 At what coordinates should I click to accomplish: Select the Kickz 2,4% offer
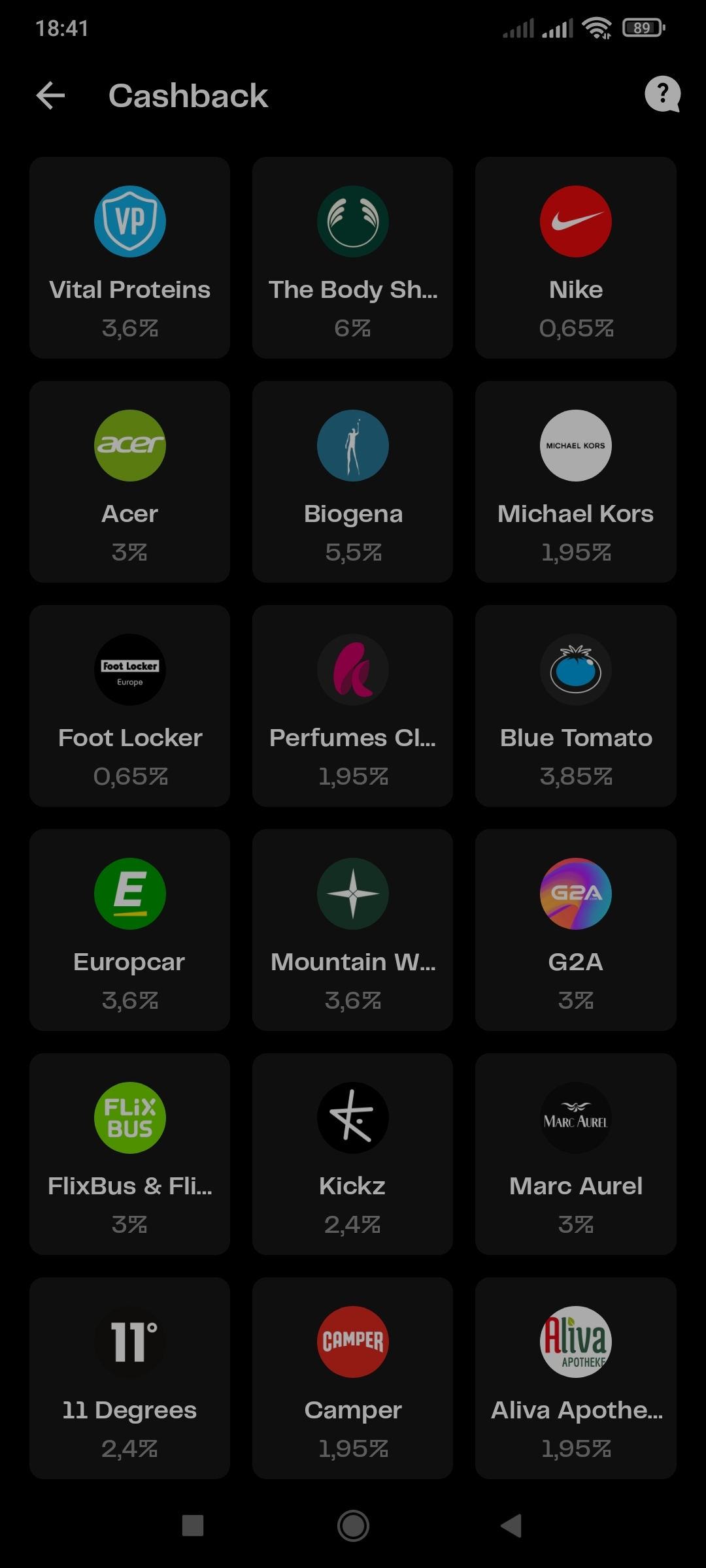352,1154
